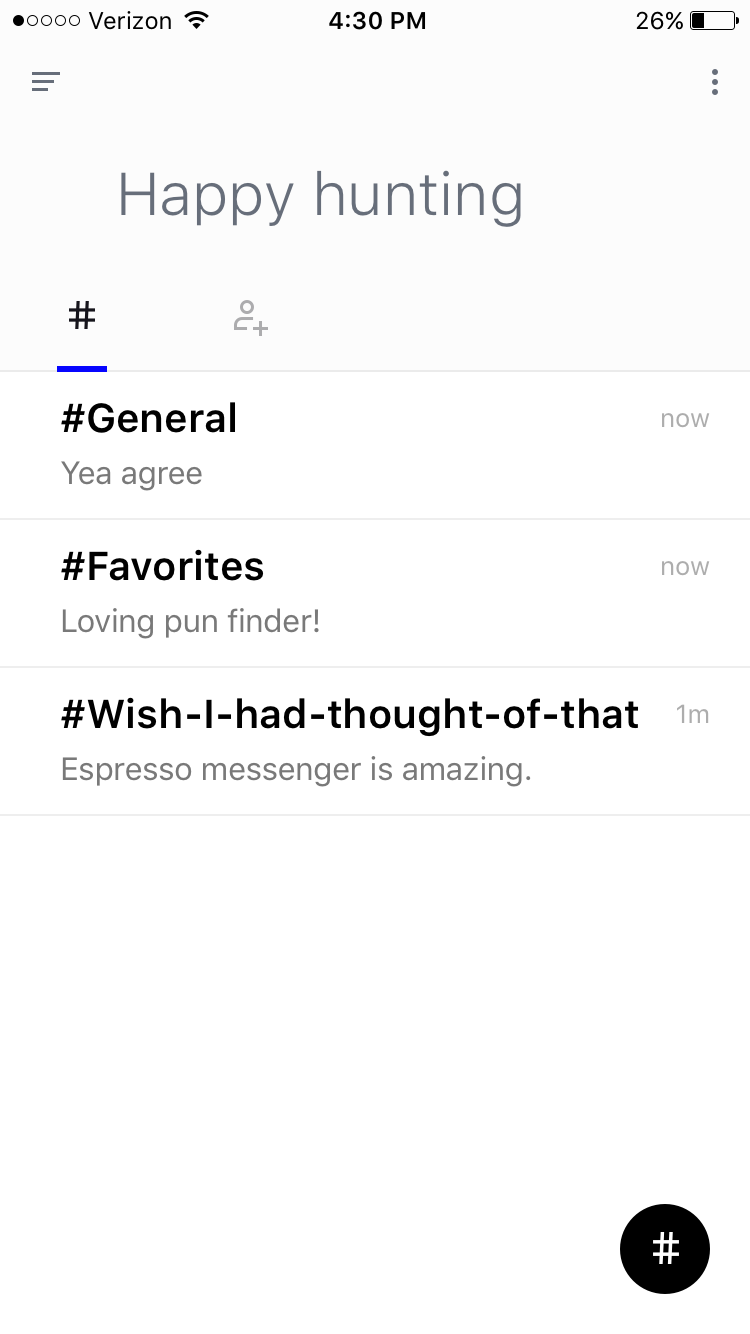Tap the 'now' timestamp beside #General
This screenshot has width=750, height=1334.
pyautogui.click(x=684, y=418)
